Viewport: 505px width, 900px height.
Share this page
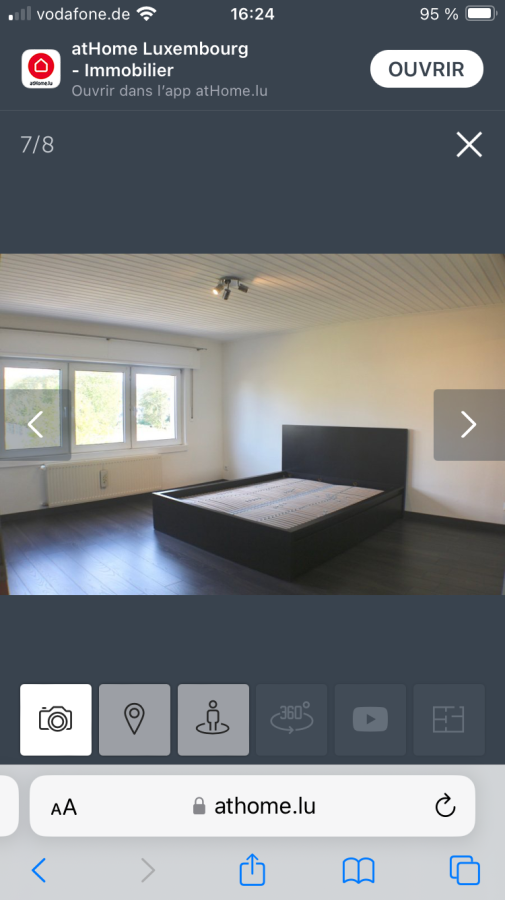coord(252,869)
